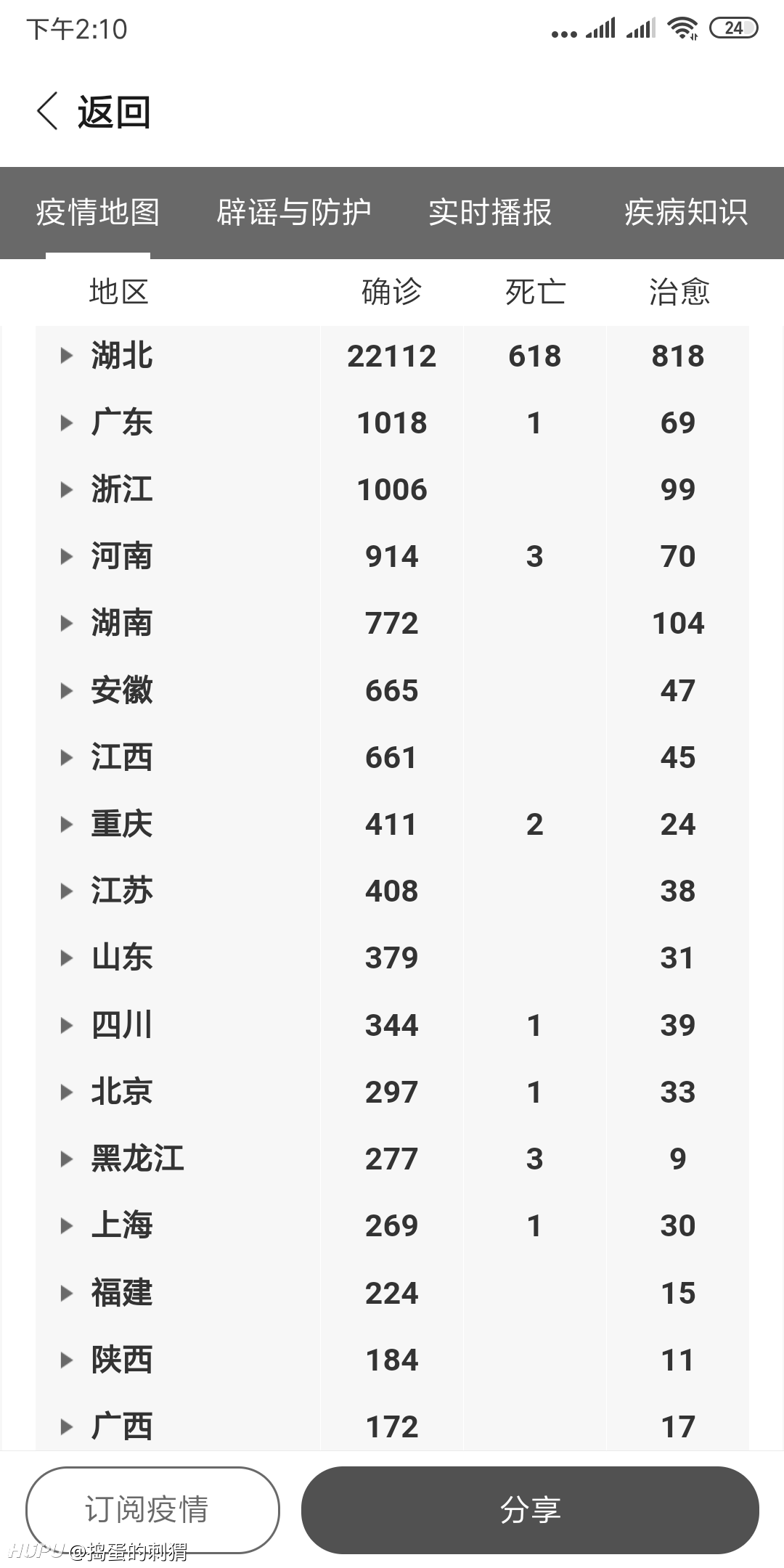784x1568 pixels.
Task: Open the 疾病知识 tab
Action: 686,213
